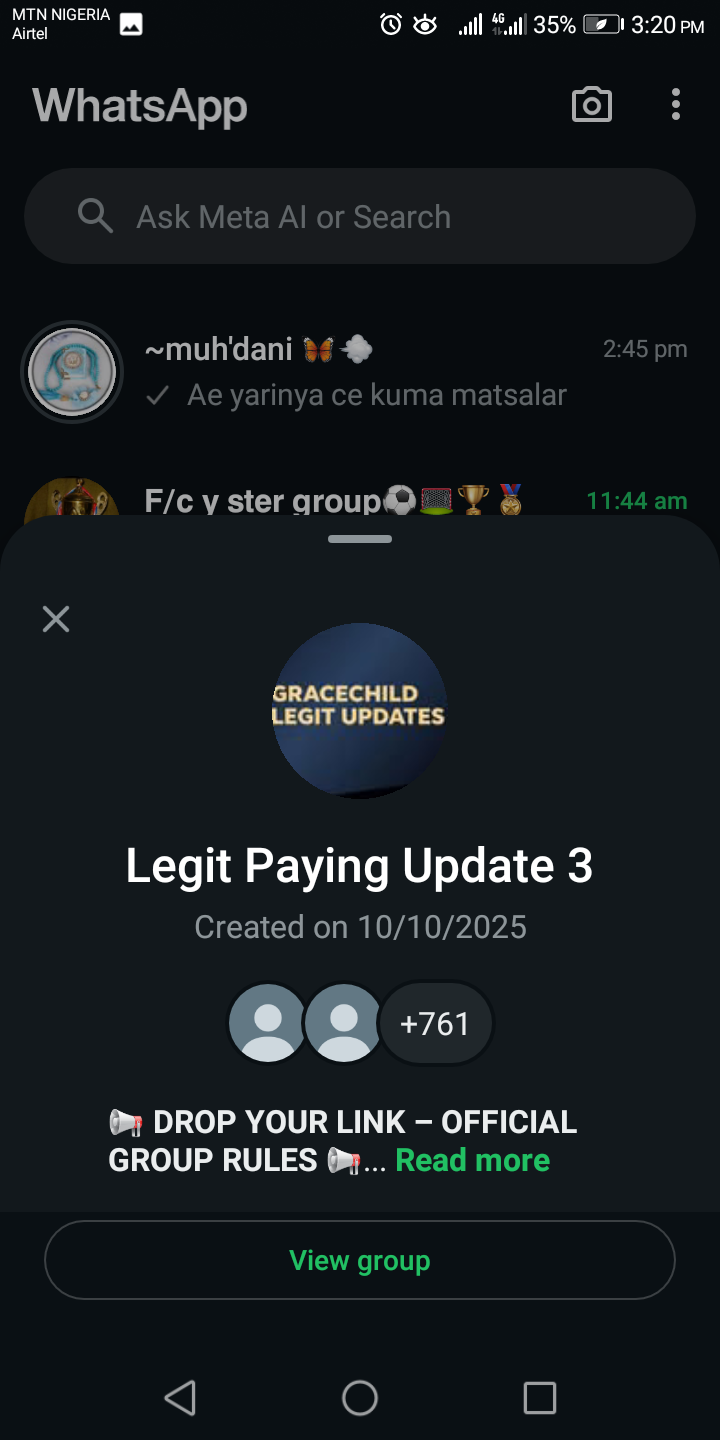
Task: Go back using the system back button
Action: point(180,1398)
